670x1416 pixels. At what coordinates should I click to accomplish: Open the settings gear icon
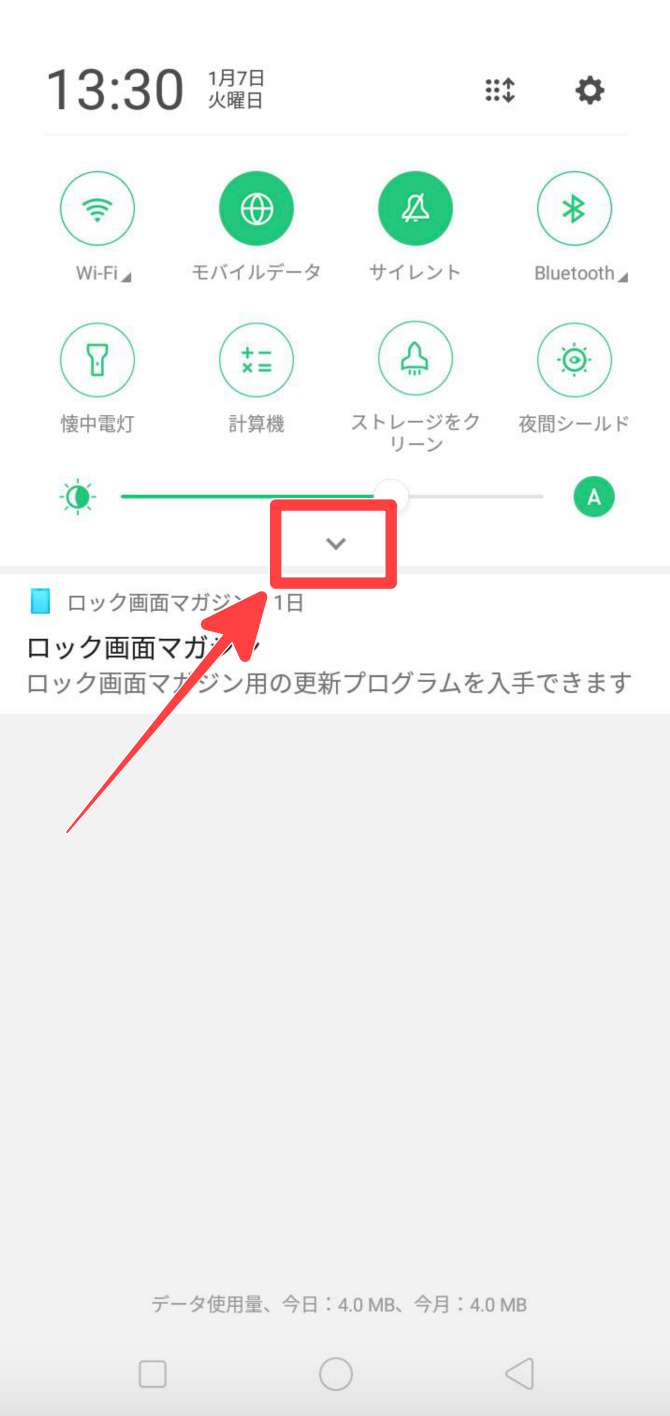[x=590, y=91]
